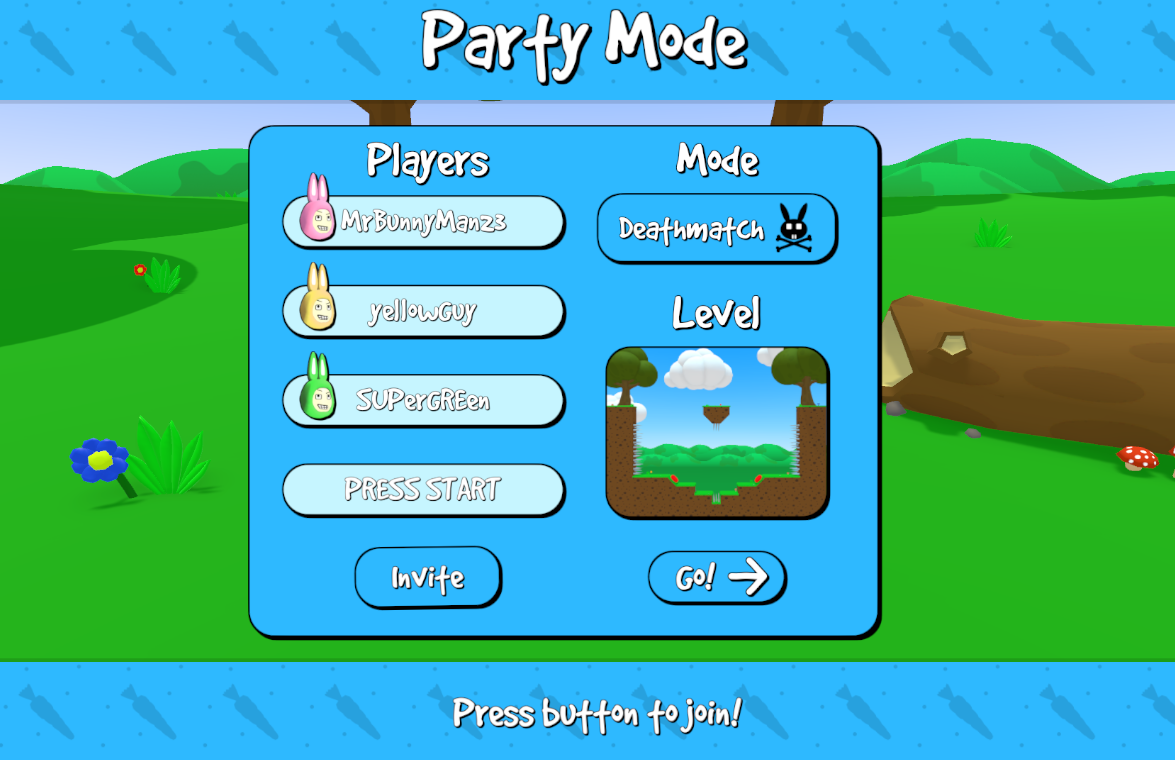This screenshot has width=1175, height=760.
Task: Join via the PRESS START slot
Action: [424, 490]
